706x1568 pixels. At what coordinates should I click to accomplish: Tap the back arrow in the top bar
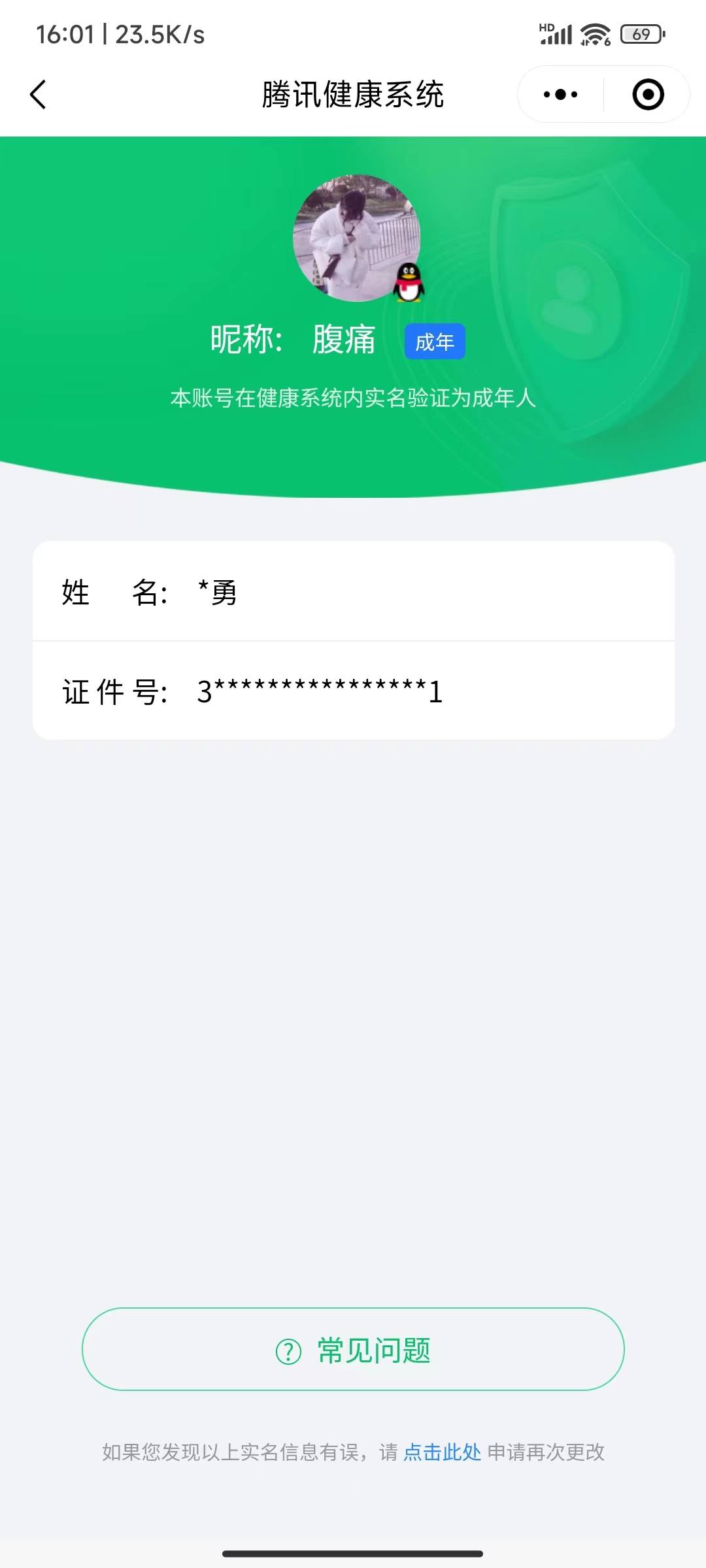(x=37, y=94)
